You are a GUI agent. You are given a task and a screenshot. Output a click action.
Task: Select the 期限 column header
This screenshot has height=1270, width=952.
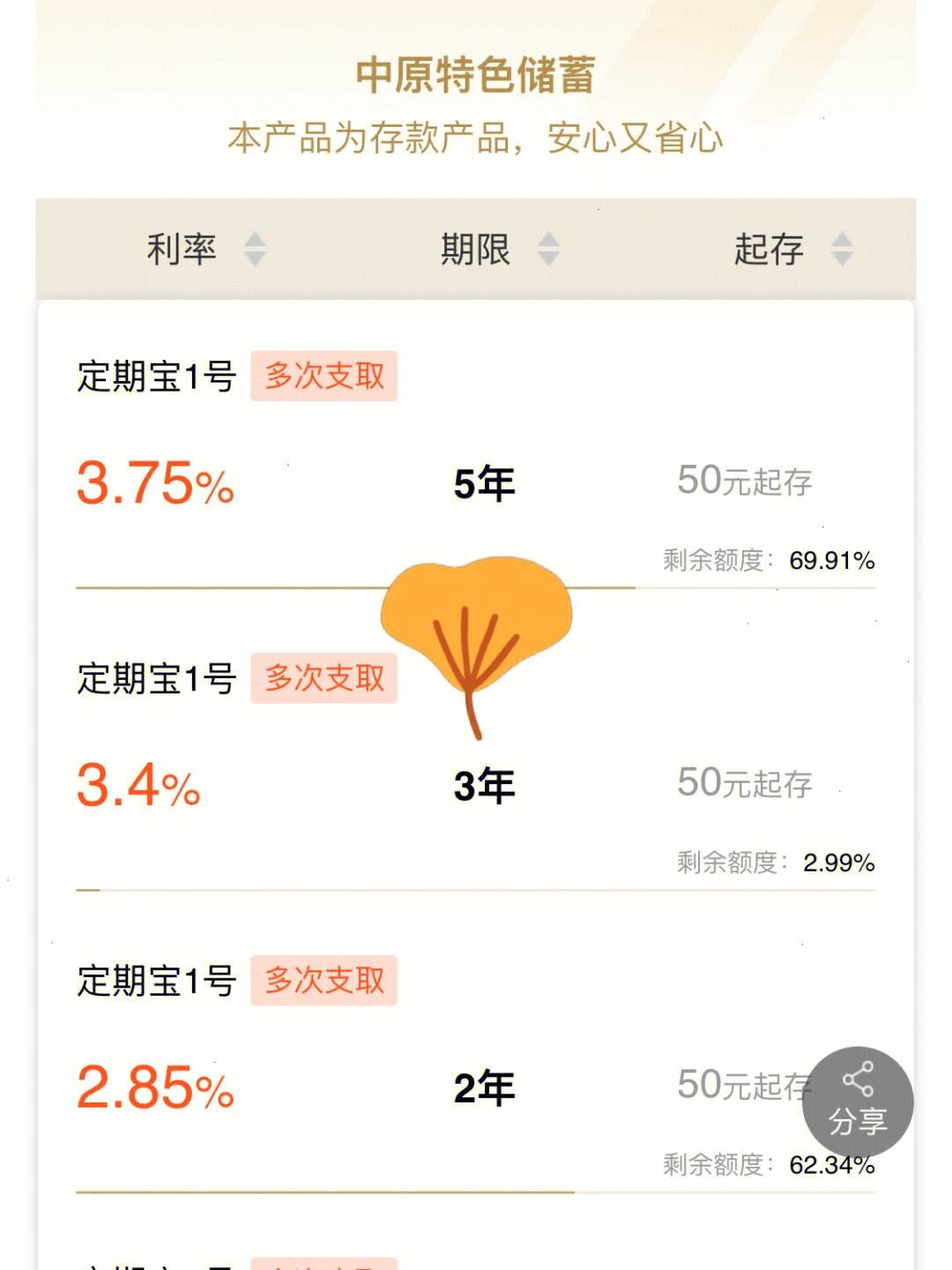pos(477,249)
